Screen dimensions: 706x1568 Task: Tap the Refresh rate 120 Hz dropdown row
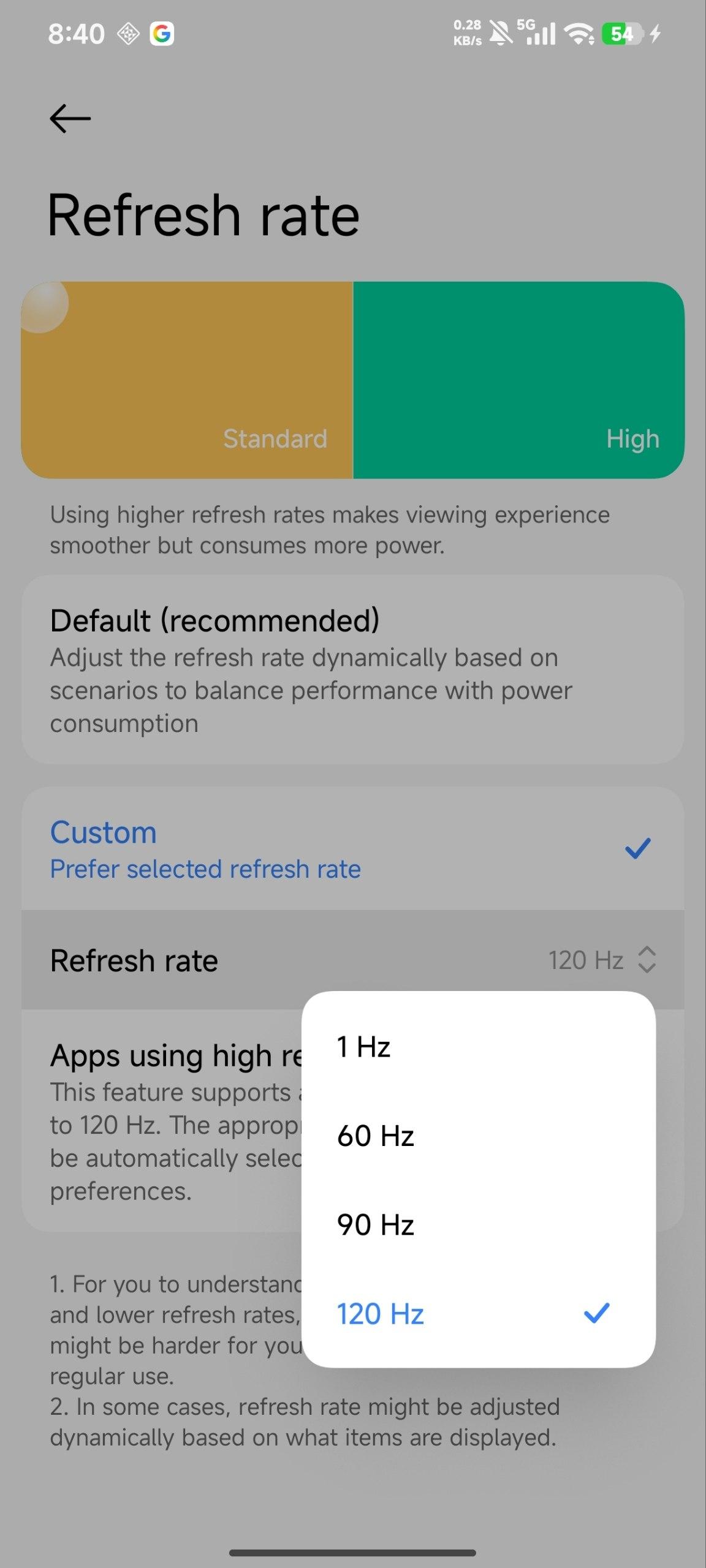coord(352,960)
